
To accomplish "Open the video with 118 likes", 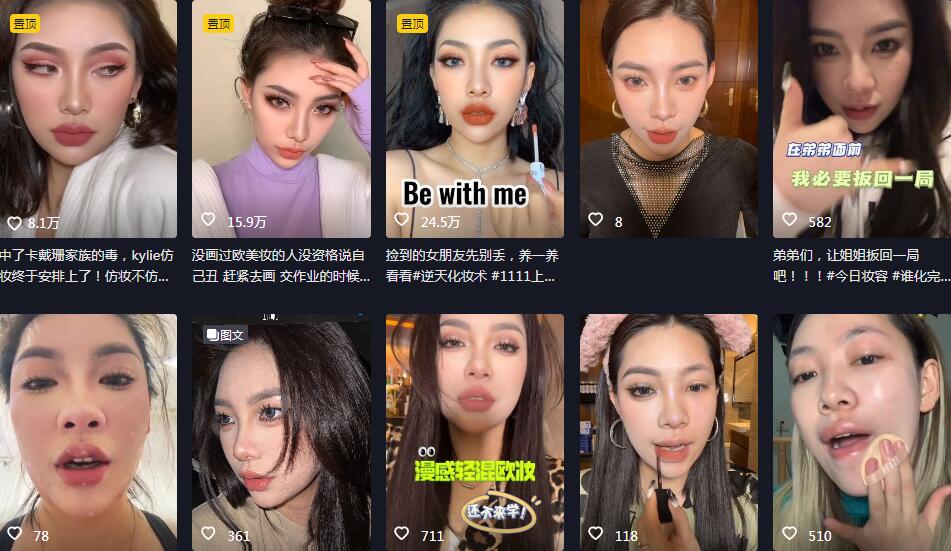I will [x=669, y=432].
